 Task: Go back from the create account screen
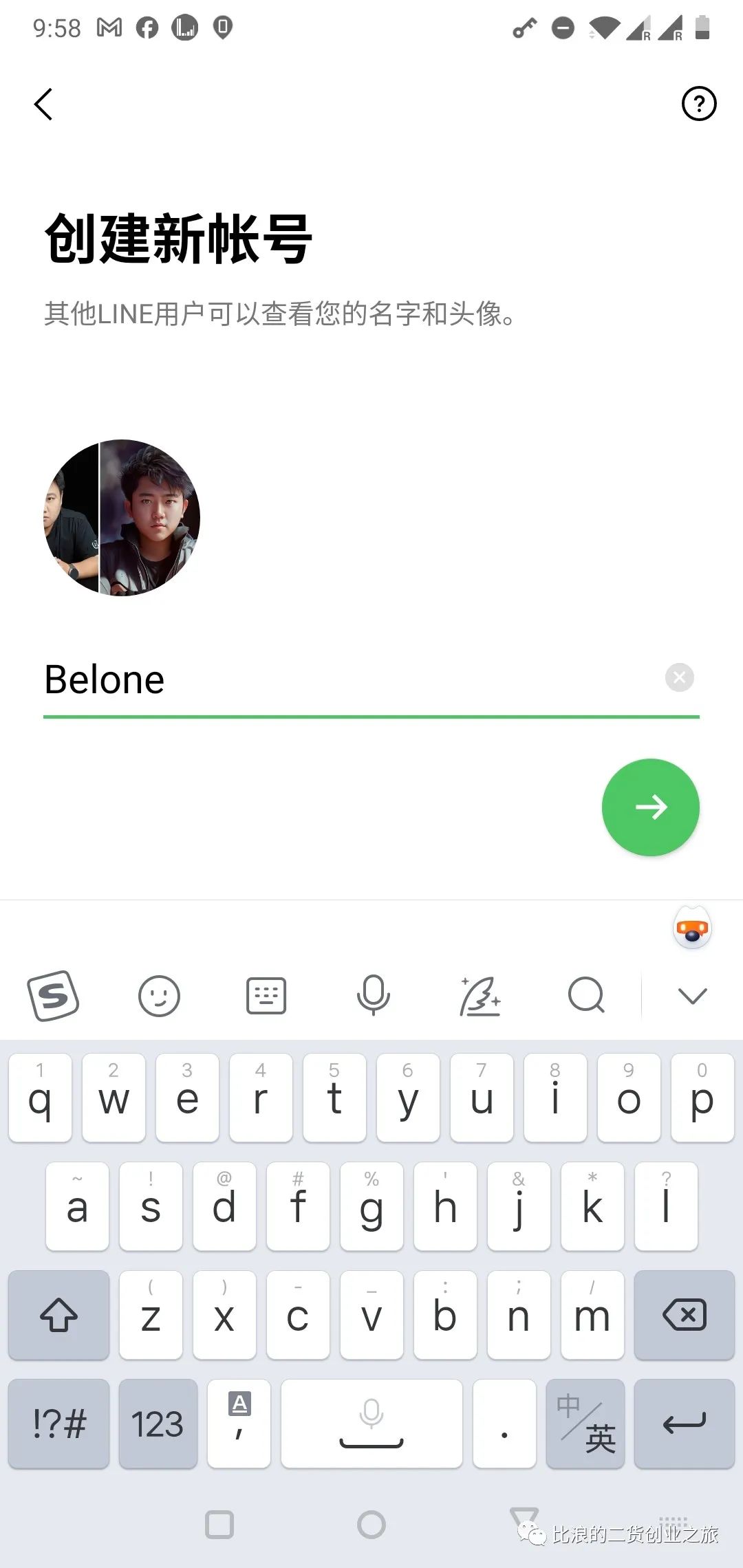pyautogui.click(x=43, y=105)
